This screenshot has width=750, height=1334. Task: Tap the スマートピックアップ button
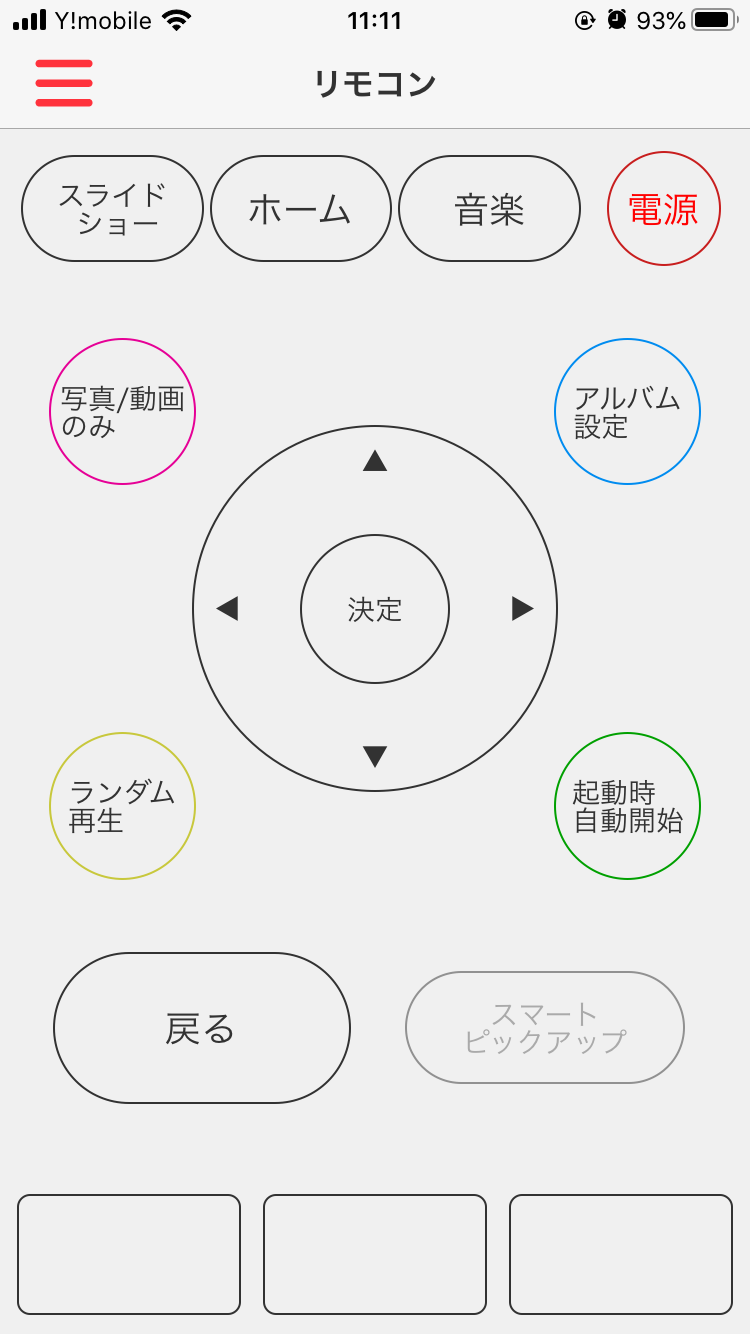[545, 1028]
